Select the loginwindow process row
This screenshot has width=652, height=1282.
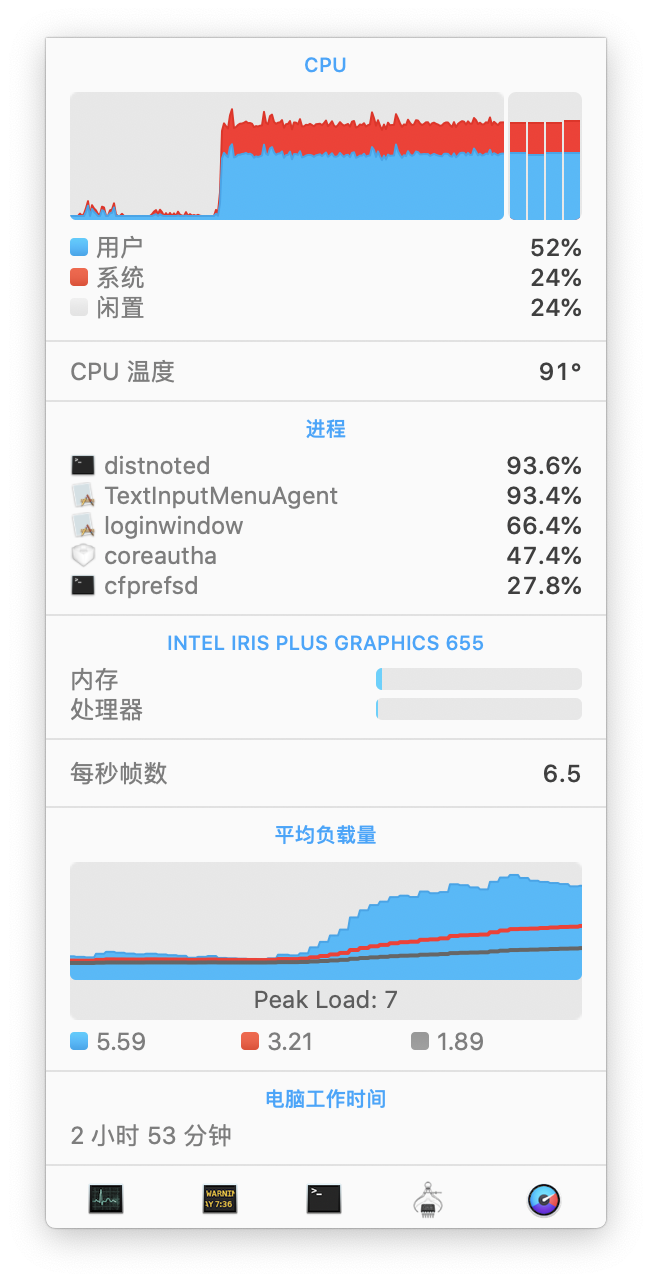(x=325, y=526)
